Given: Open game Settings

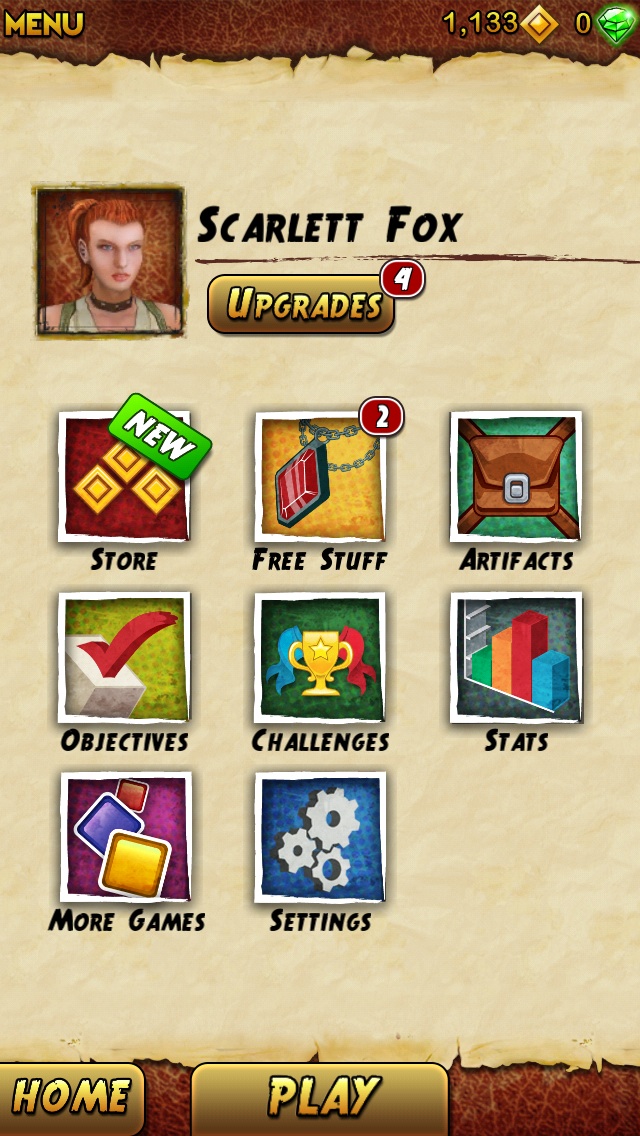Looking at the screenshot, I should coord(320,838).
